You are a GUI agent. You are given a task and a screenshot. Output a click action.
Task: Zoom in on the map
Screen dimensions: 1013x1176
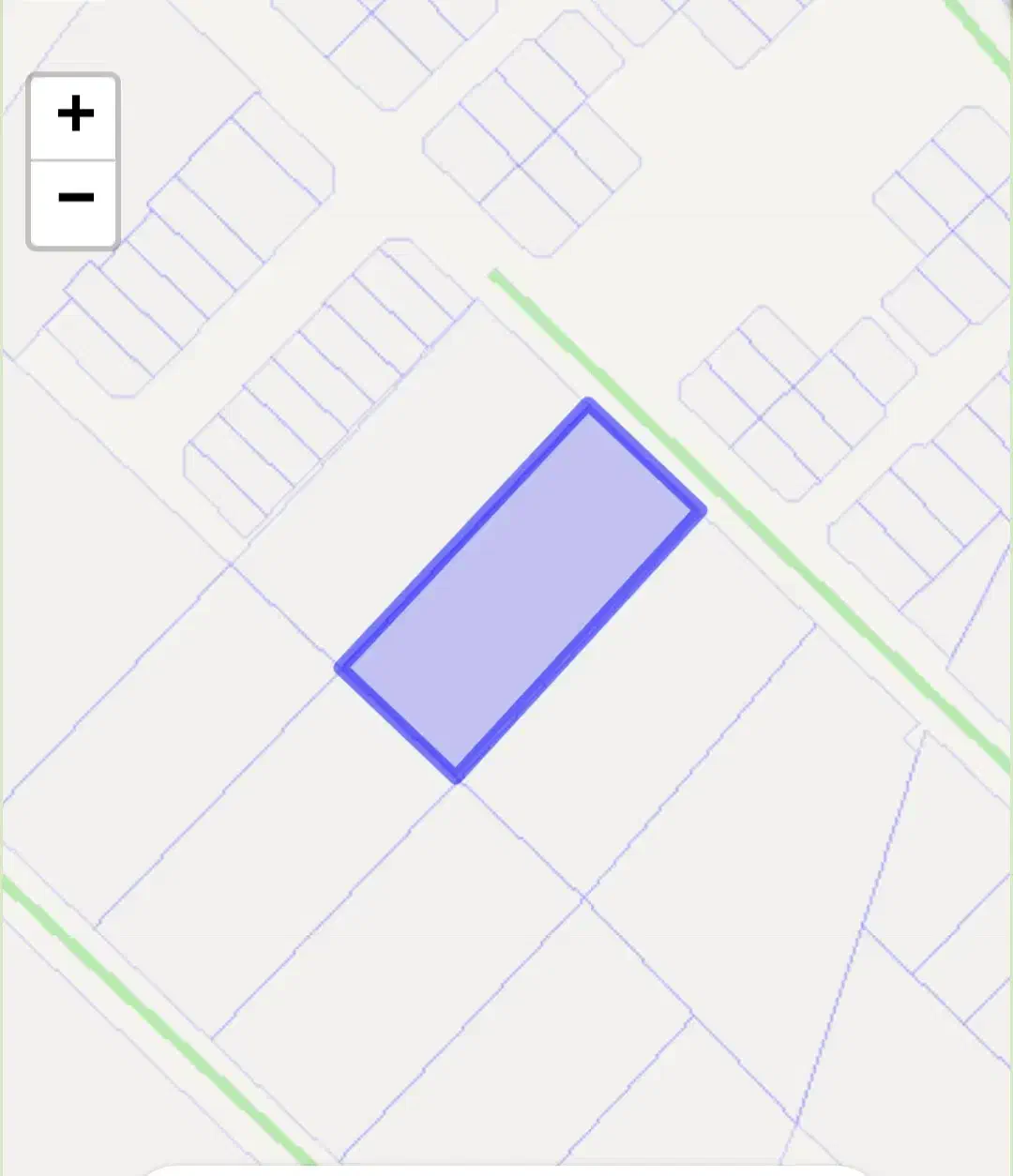click(x=74, y=115)
